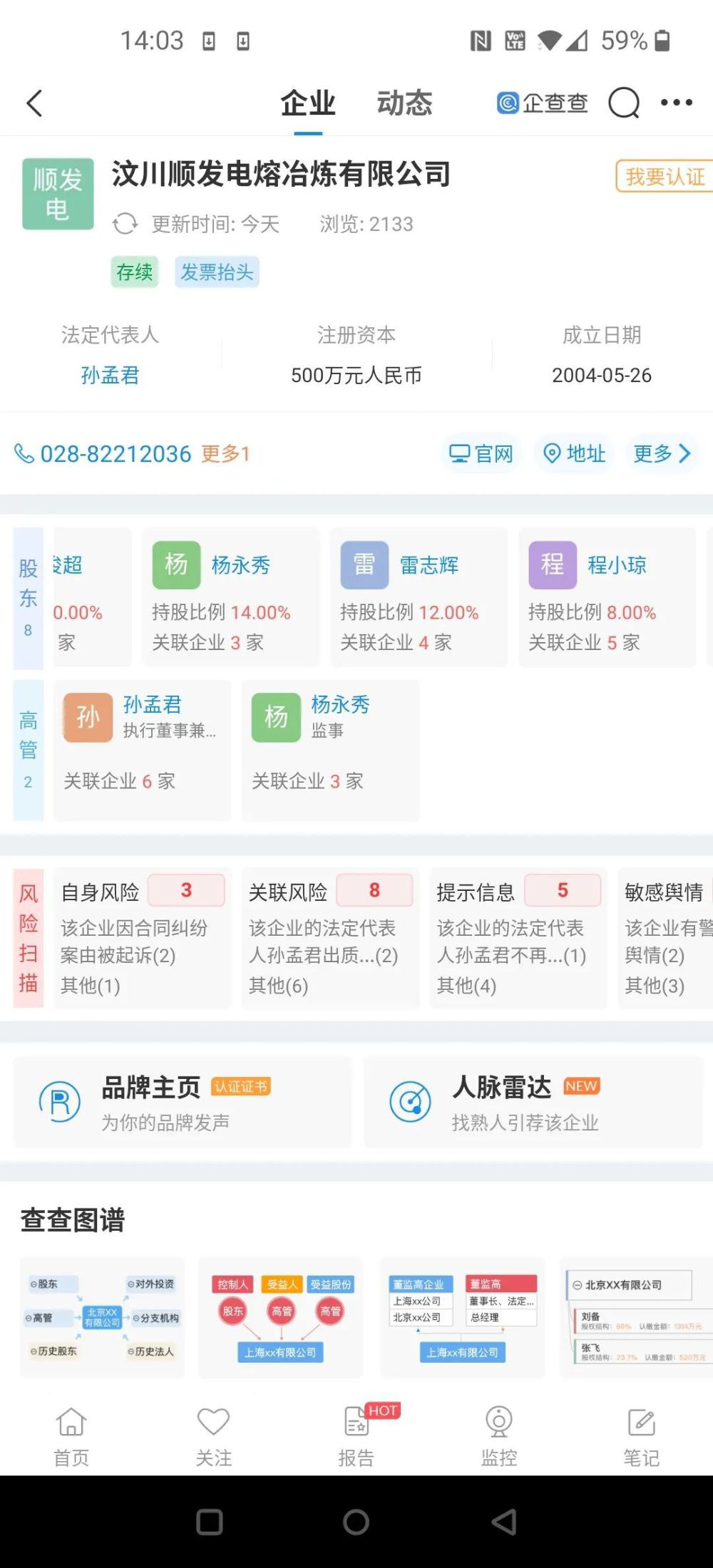Select the 发票抬头 chip
This screenshot has height=1568, width=713.
point(217,272)
